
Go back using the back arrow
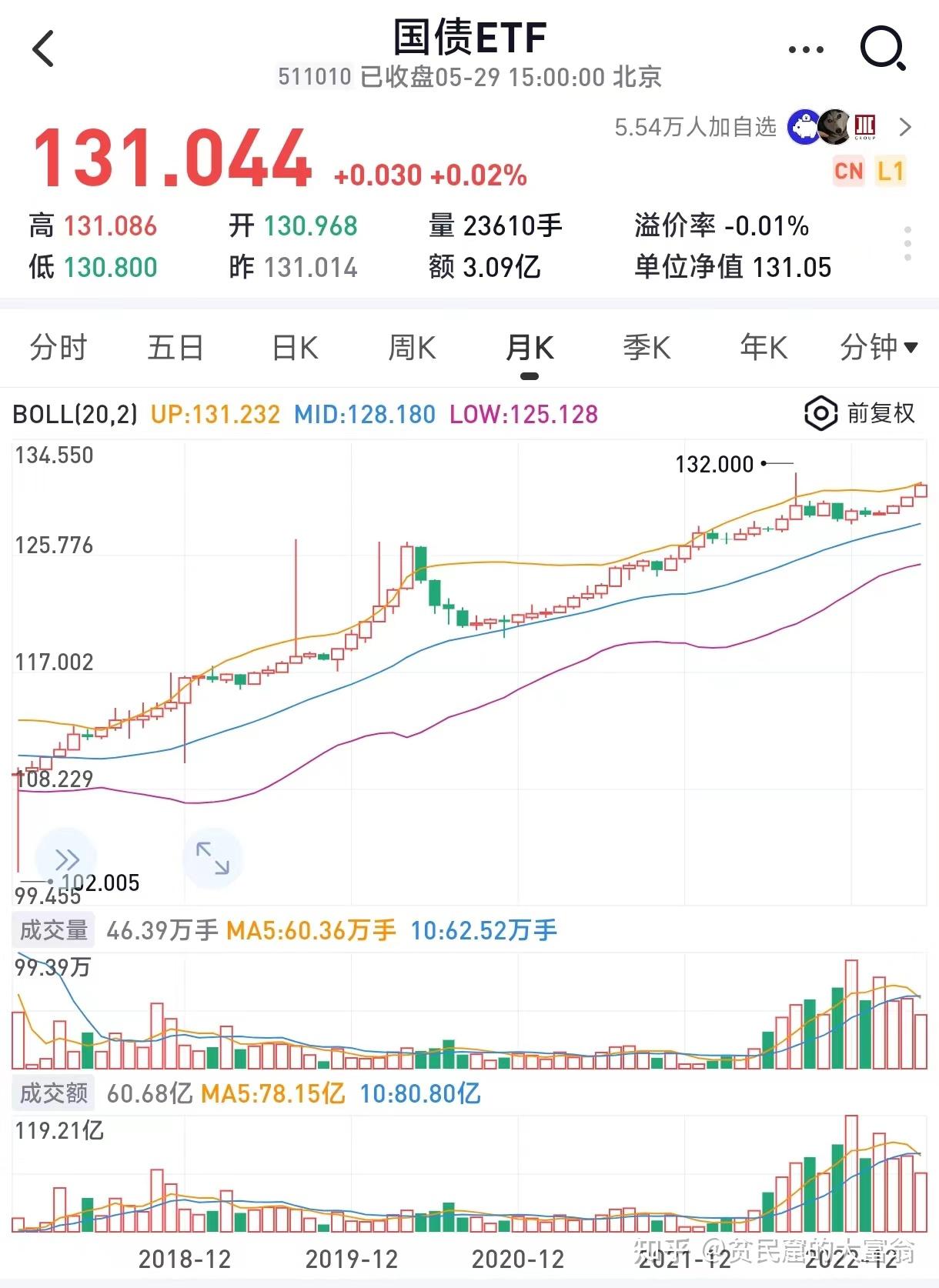[42, 48]
